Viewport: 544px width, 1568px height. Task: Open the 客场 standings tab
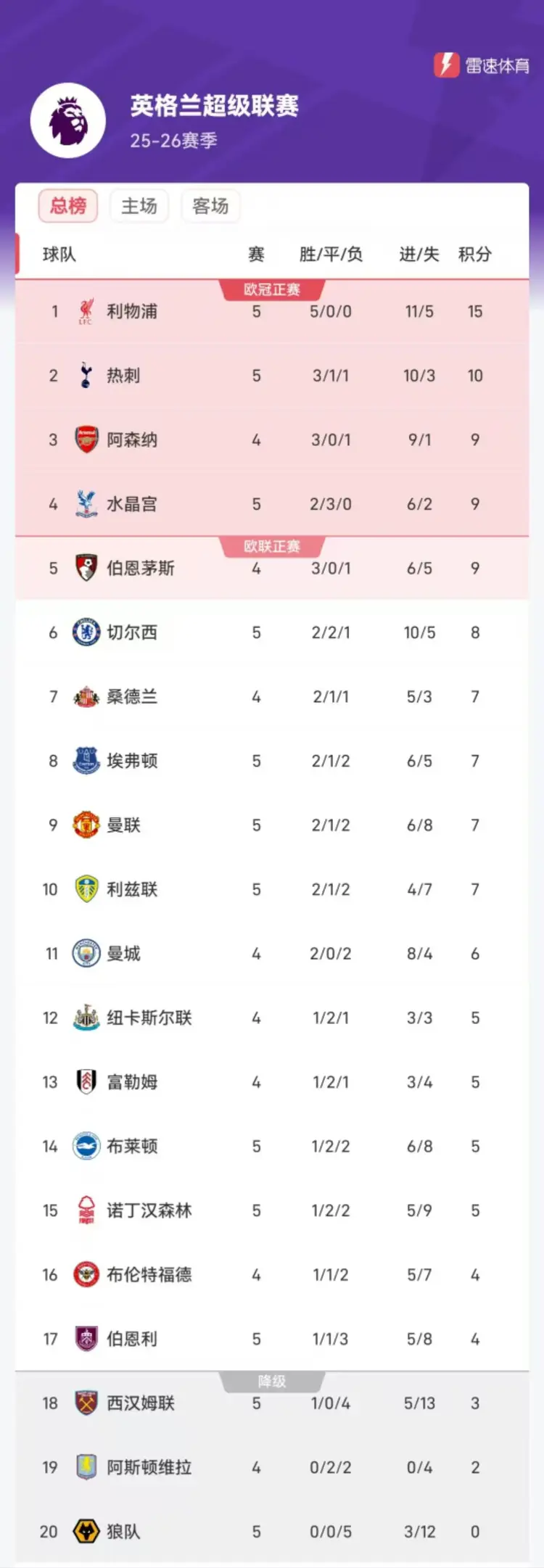pos(210,206)
